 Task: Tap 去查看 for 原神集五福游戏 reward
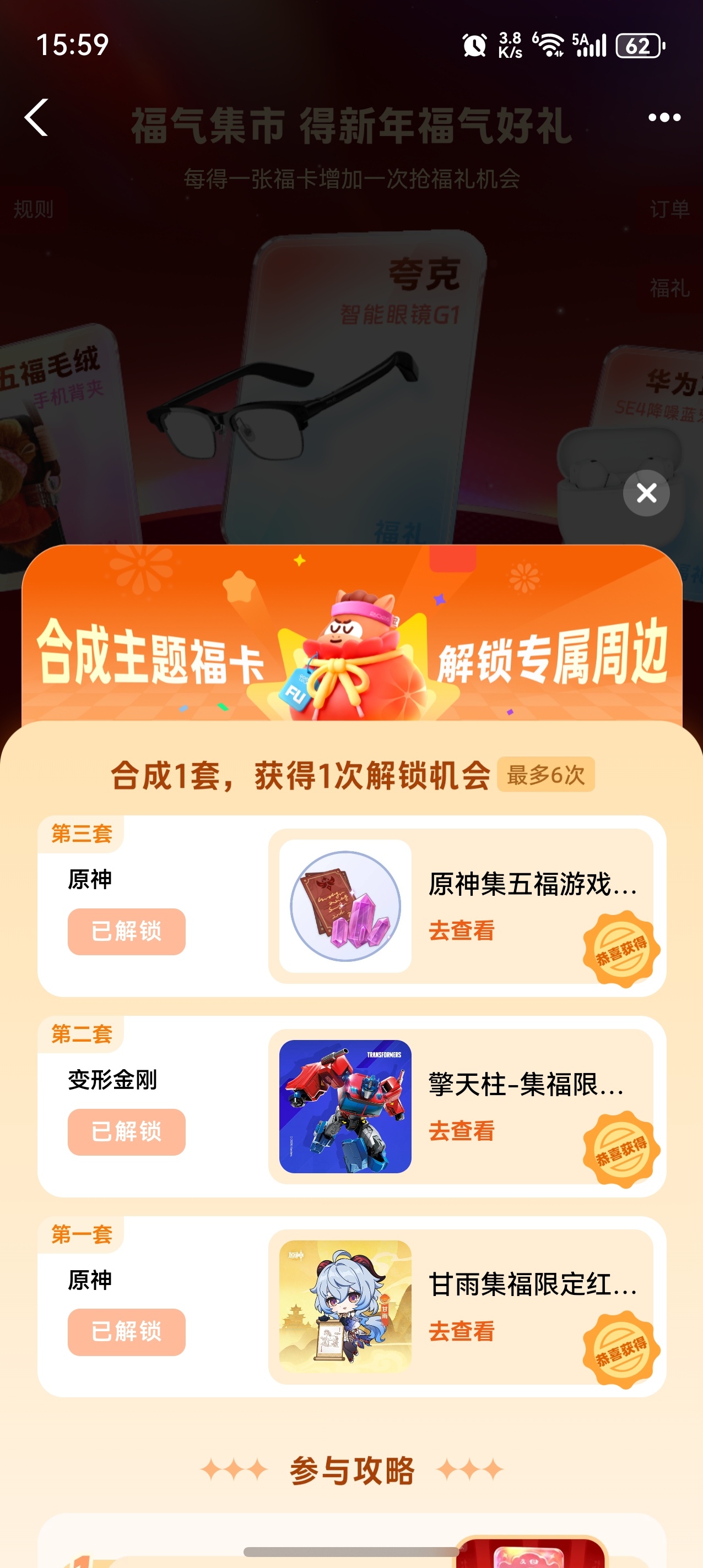click(x=461, y=930)
